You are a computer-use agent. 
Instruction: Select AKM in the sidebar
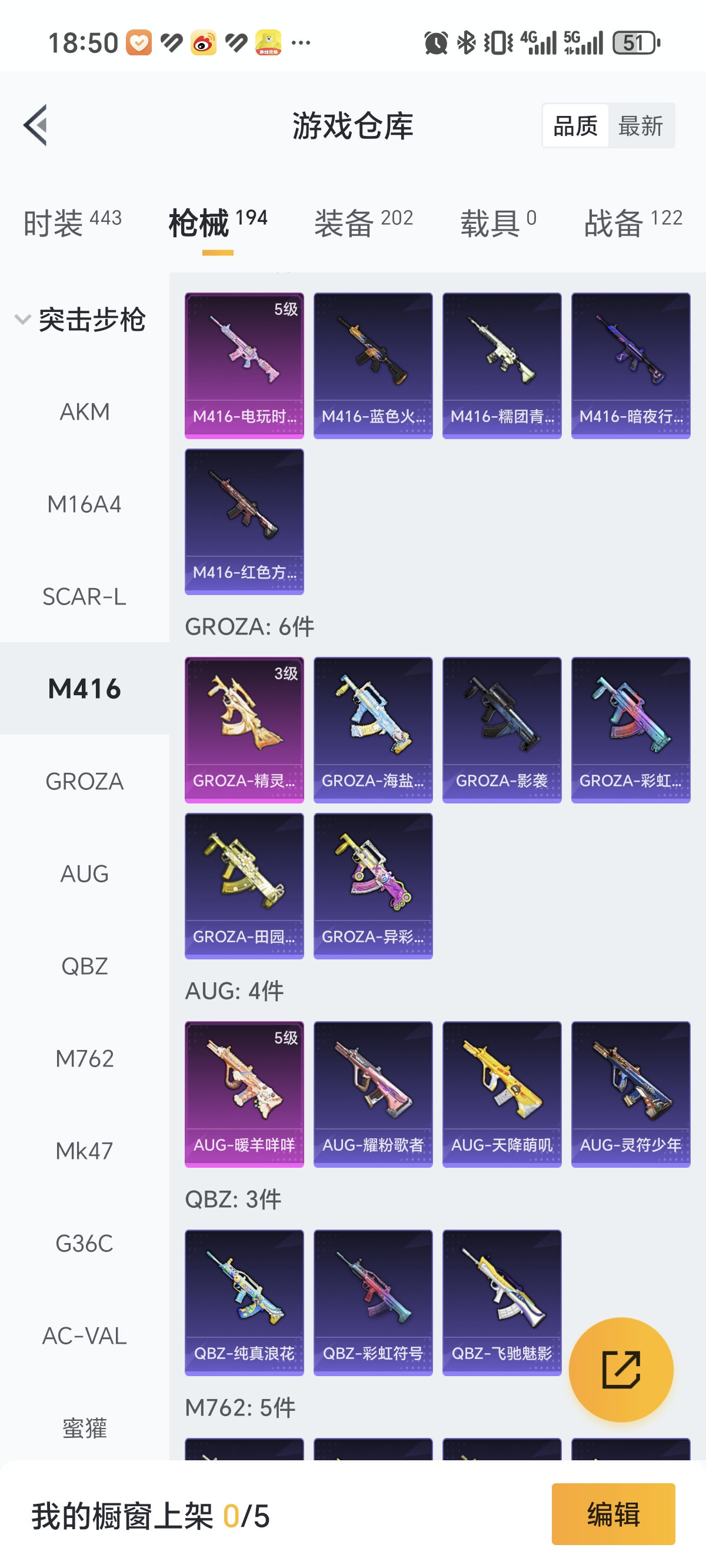85,412
